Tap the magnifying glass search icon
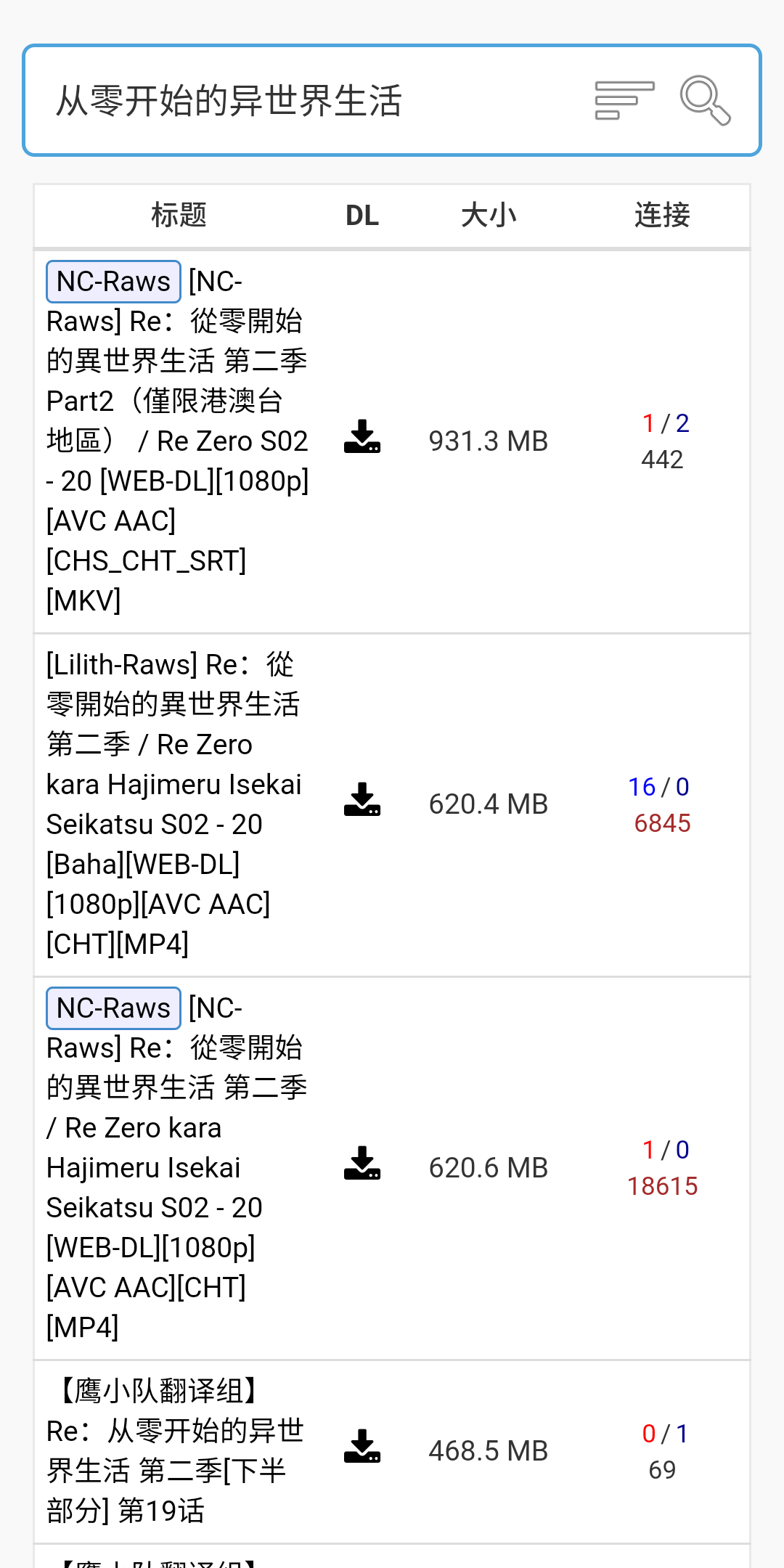 [704, 100]
